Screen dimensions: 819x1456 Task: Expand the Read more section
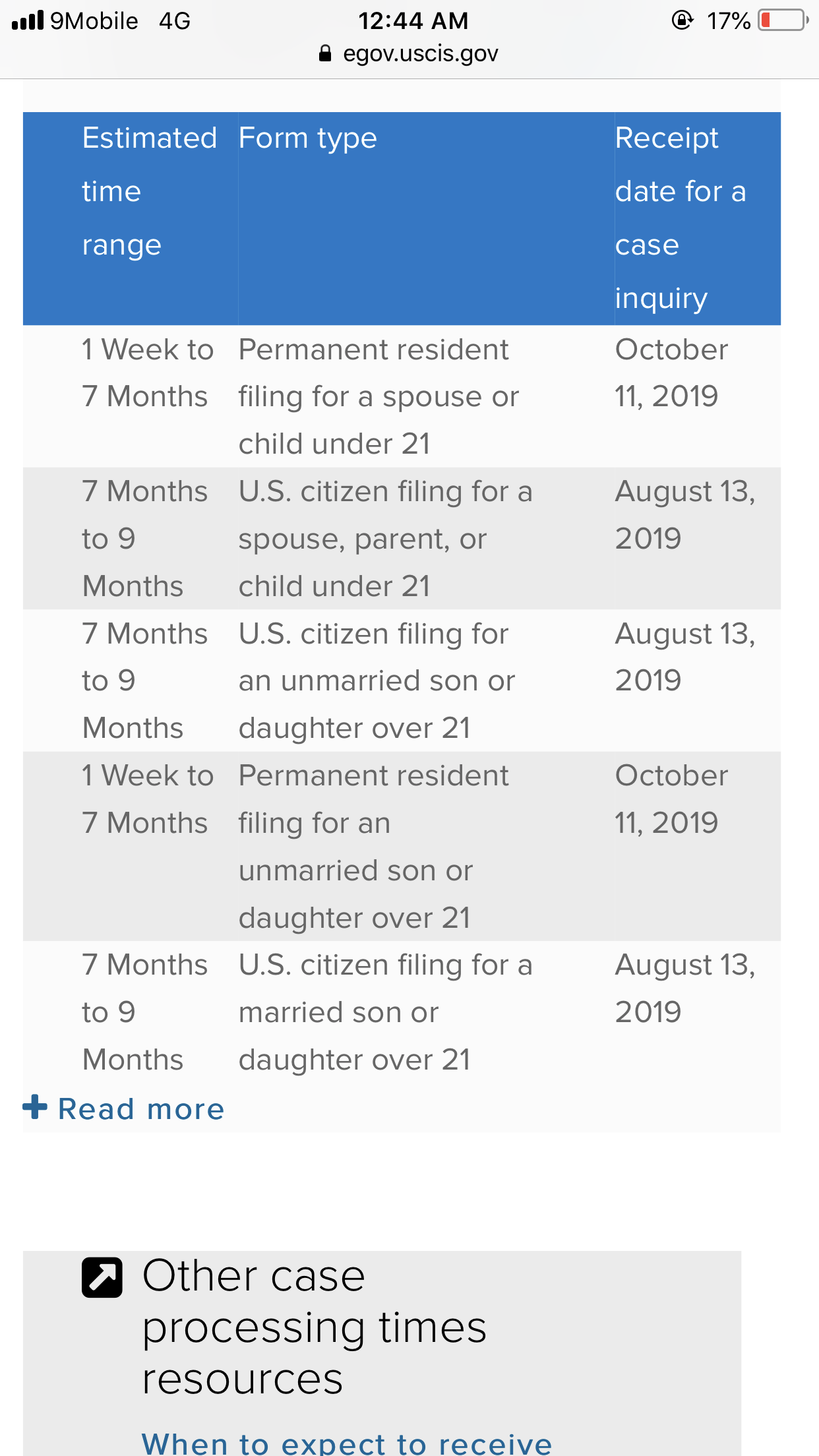[124, 1108]
